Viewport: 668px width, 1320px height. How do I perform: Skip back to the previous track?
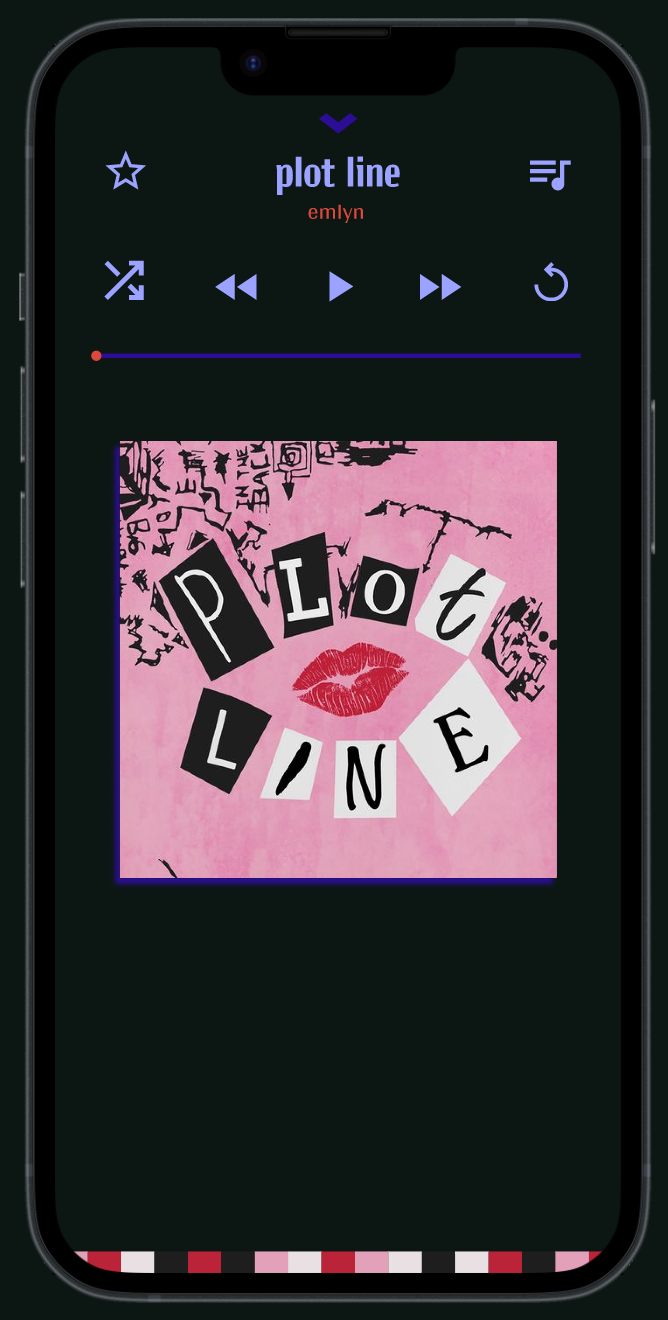[237, 287]
